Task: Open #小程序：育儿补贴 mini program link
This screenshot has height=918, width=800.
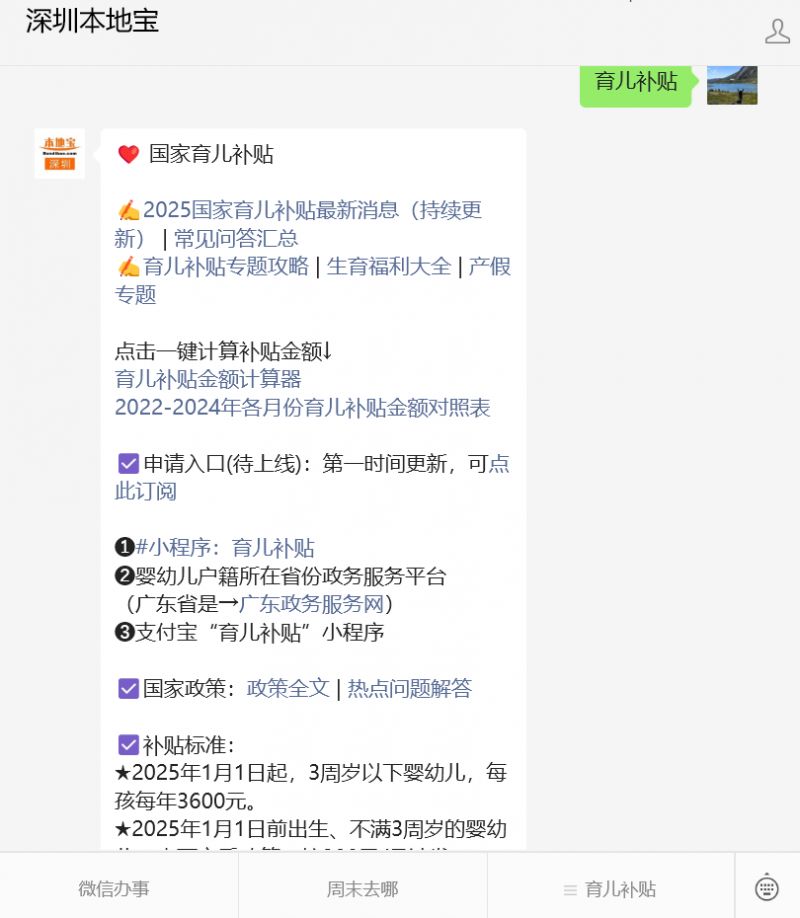Action: (x=225, y=548)
